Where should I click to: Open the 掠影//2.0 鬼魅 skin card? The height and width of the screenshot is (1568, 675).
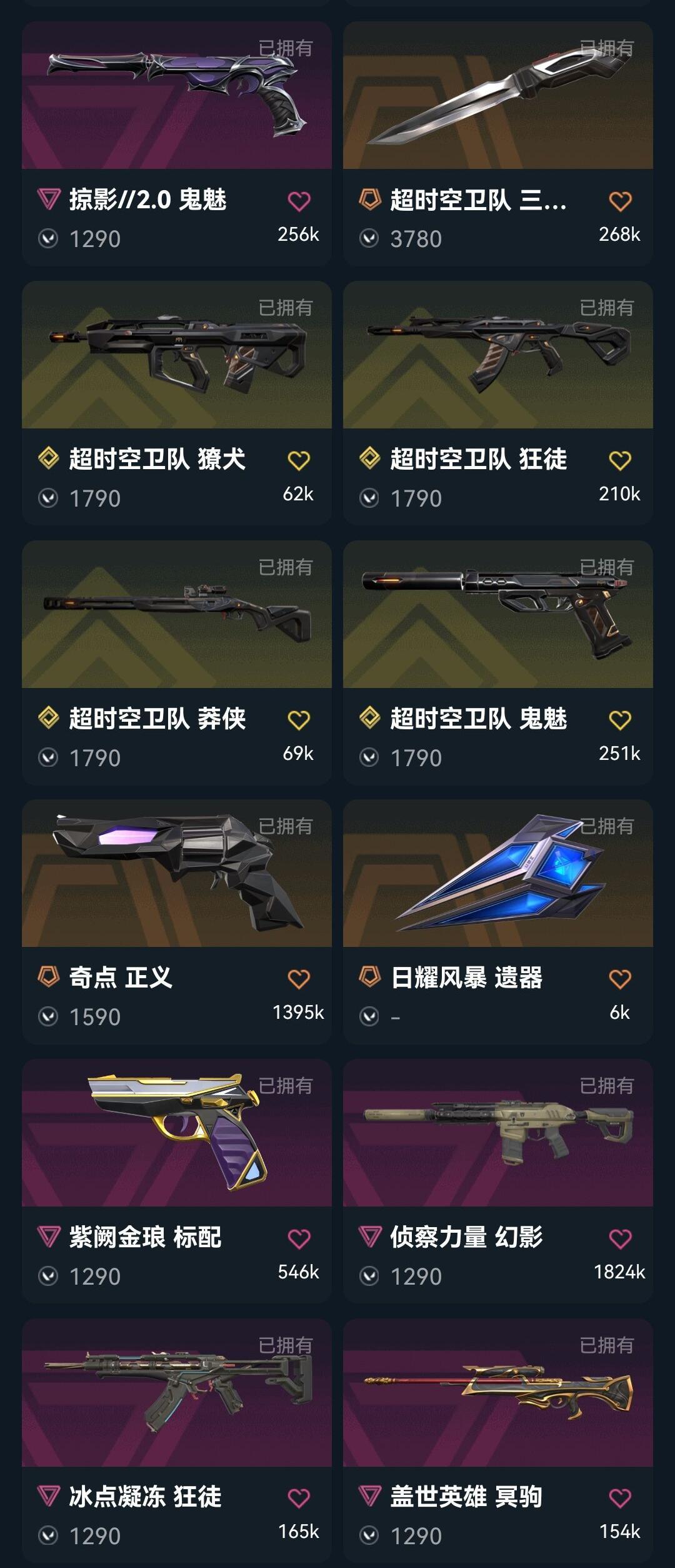coord(177,144)
